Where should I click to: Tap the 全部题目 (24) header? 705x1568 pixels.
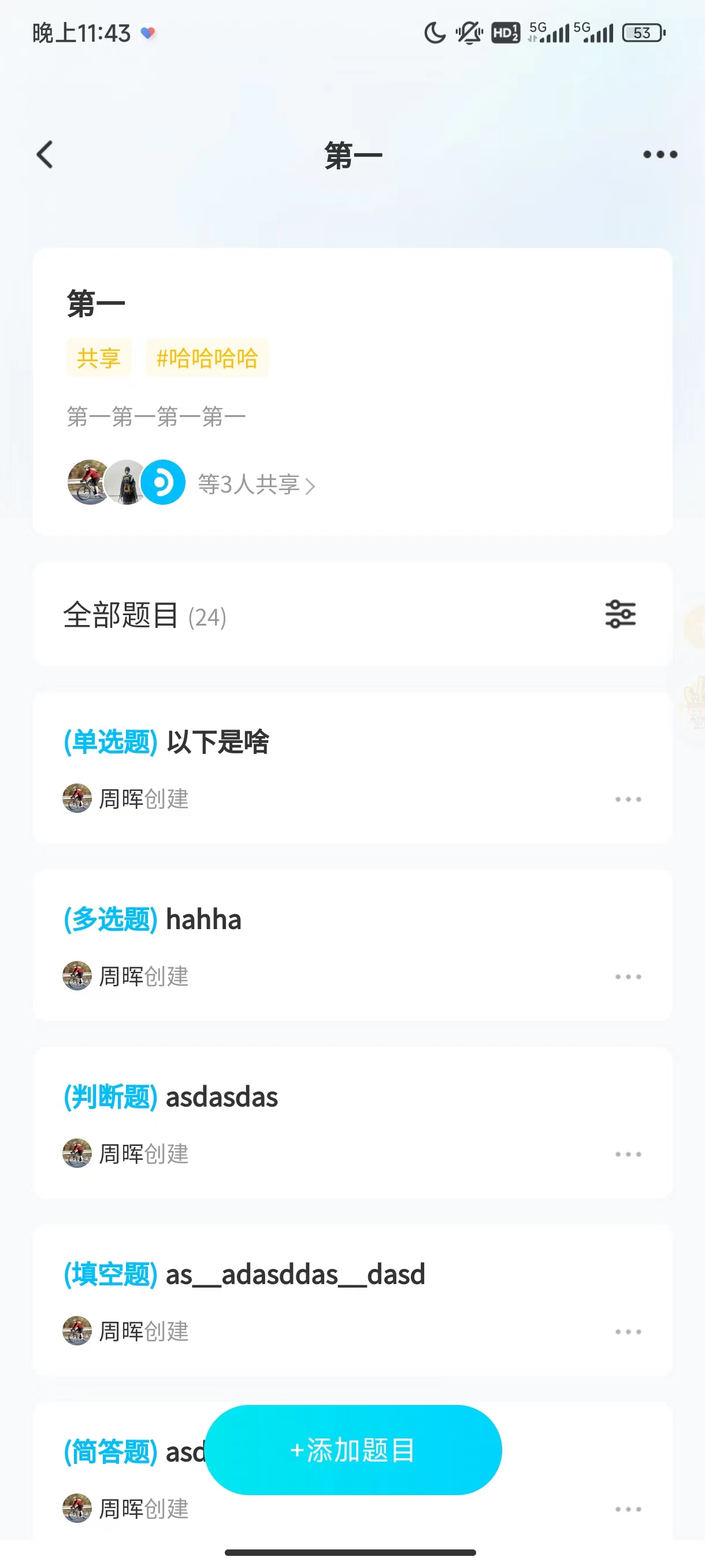click(143, 615)
